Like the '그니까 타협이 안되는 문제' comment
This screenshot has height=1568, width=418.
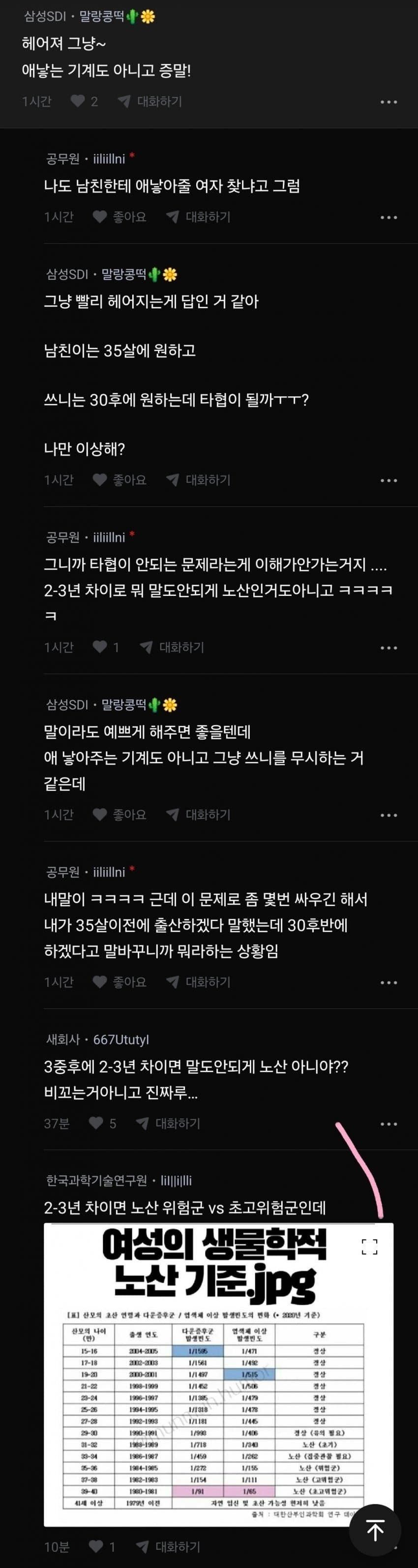pyautogui.click(x=100, y=647)
